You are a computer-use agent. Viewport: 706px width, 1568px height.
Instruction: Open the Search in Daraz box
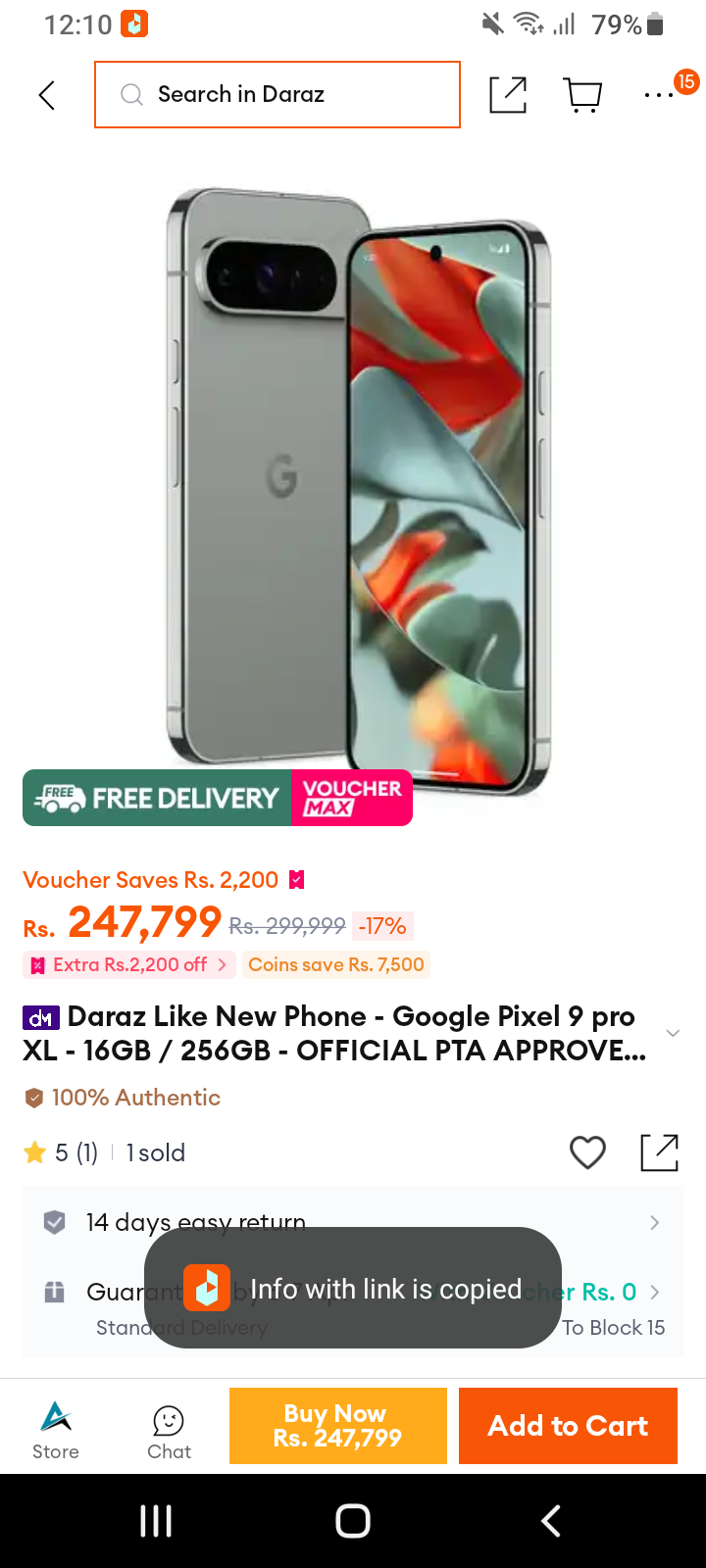(277, 94)
